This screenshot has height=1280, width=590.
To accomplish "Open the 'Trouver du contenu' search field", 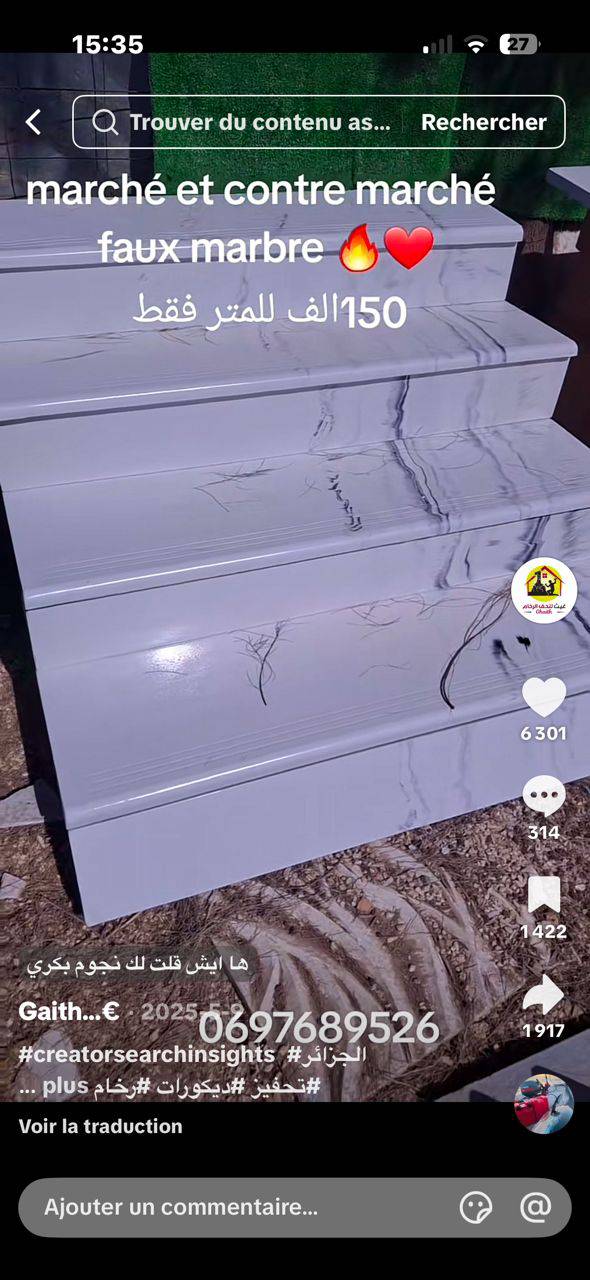I will pos(240,122).
